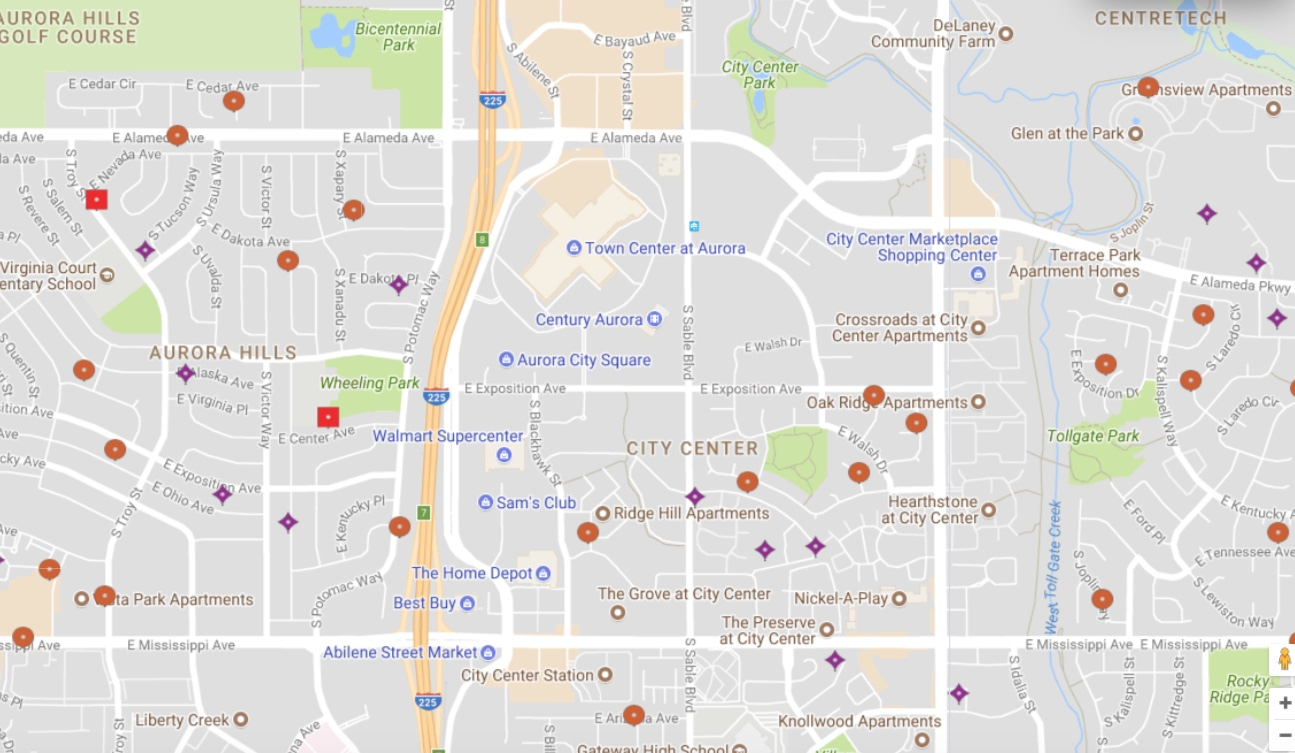Open the Glen at the Park marker
Screen dimensions: 1295x753
pyautogui.click(x=1135, y=134)
